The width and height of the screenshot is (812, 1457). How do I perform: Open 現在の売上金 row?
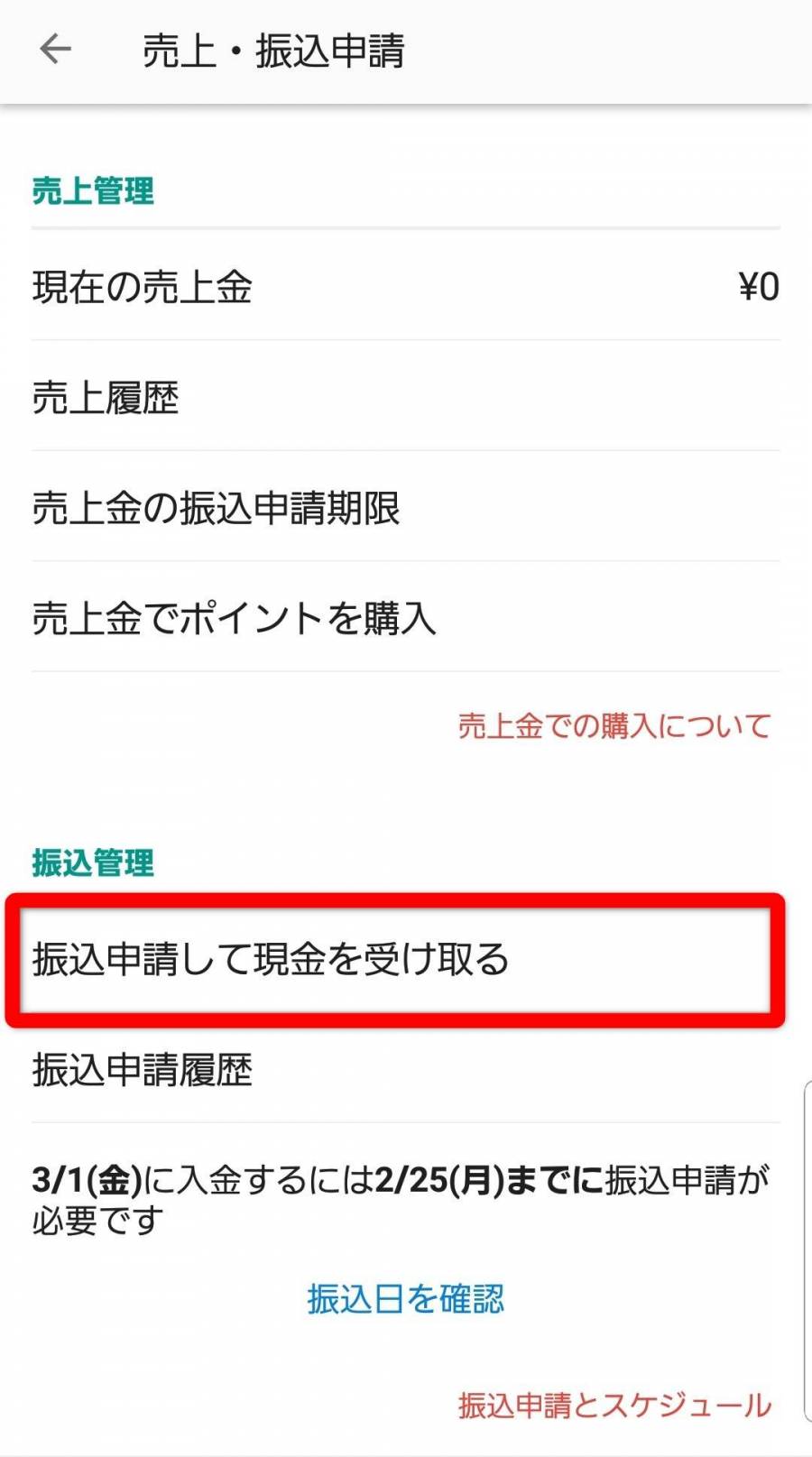click(405, 287)
